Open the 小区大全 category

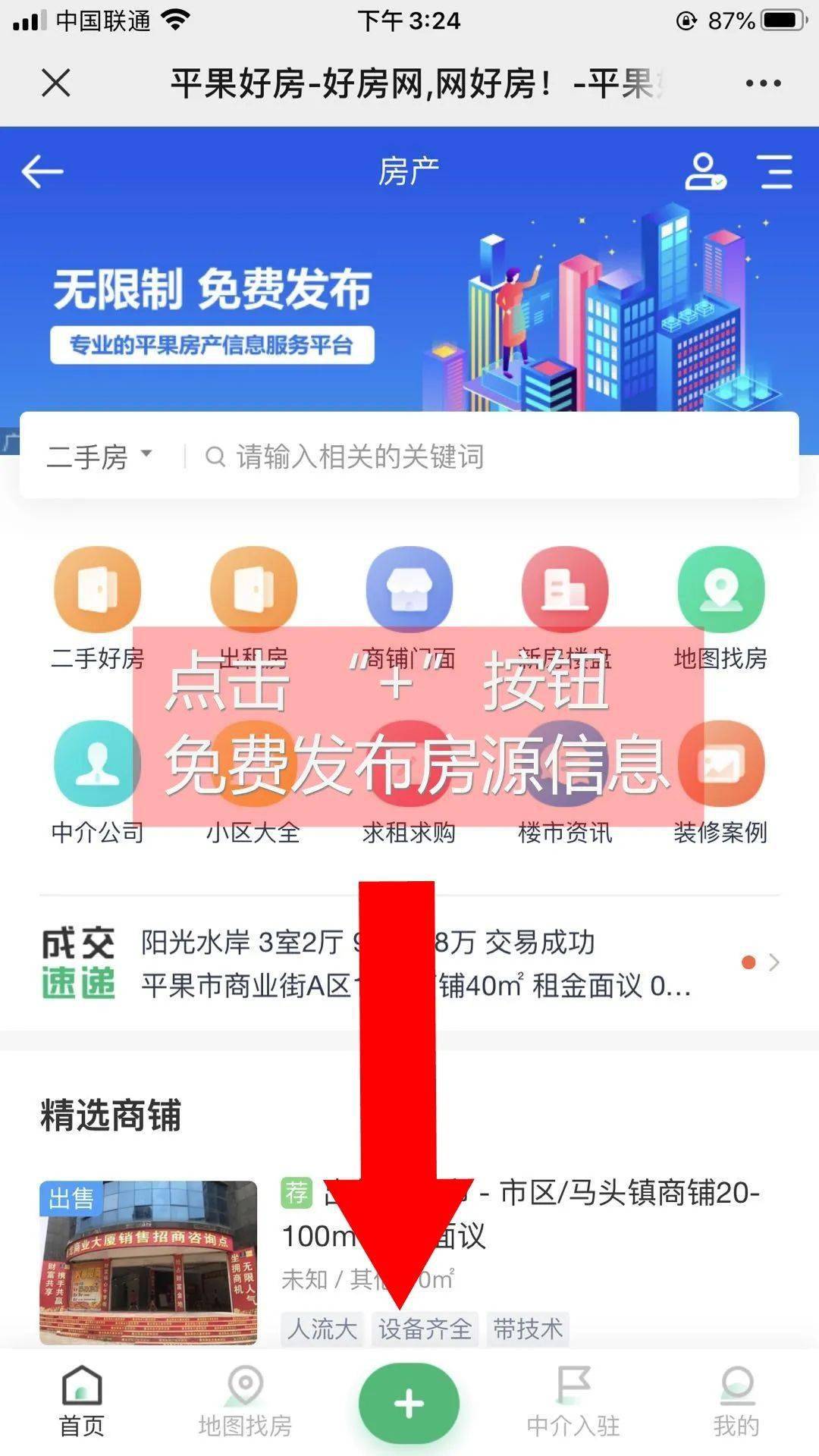click(253, 832)
